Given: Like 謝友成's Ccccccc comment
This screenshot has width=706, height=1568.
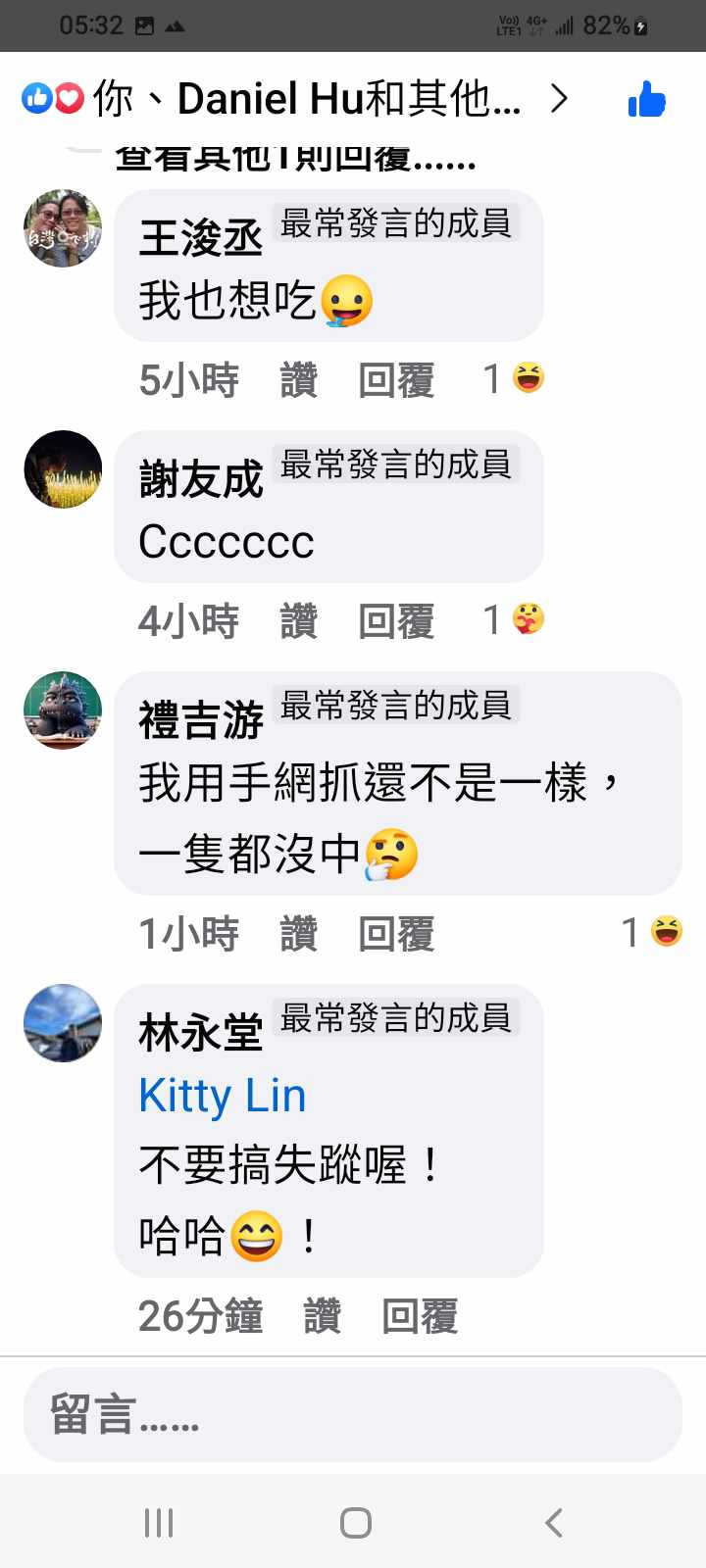Looking at the screenshot, I should tap(298, 621).
